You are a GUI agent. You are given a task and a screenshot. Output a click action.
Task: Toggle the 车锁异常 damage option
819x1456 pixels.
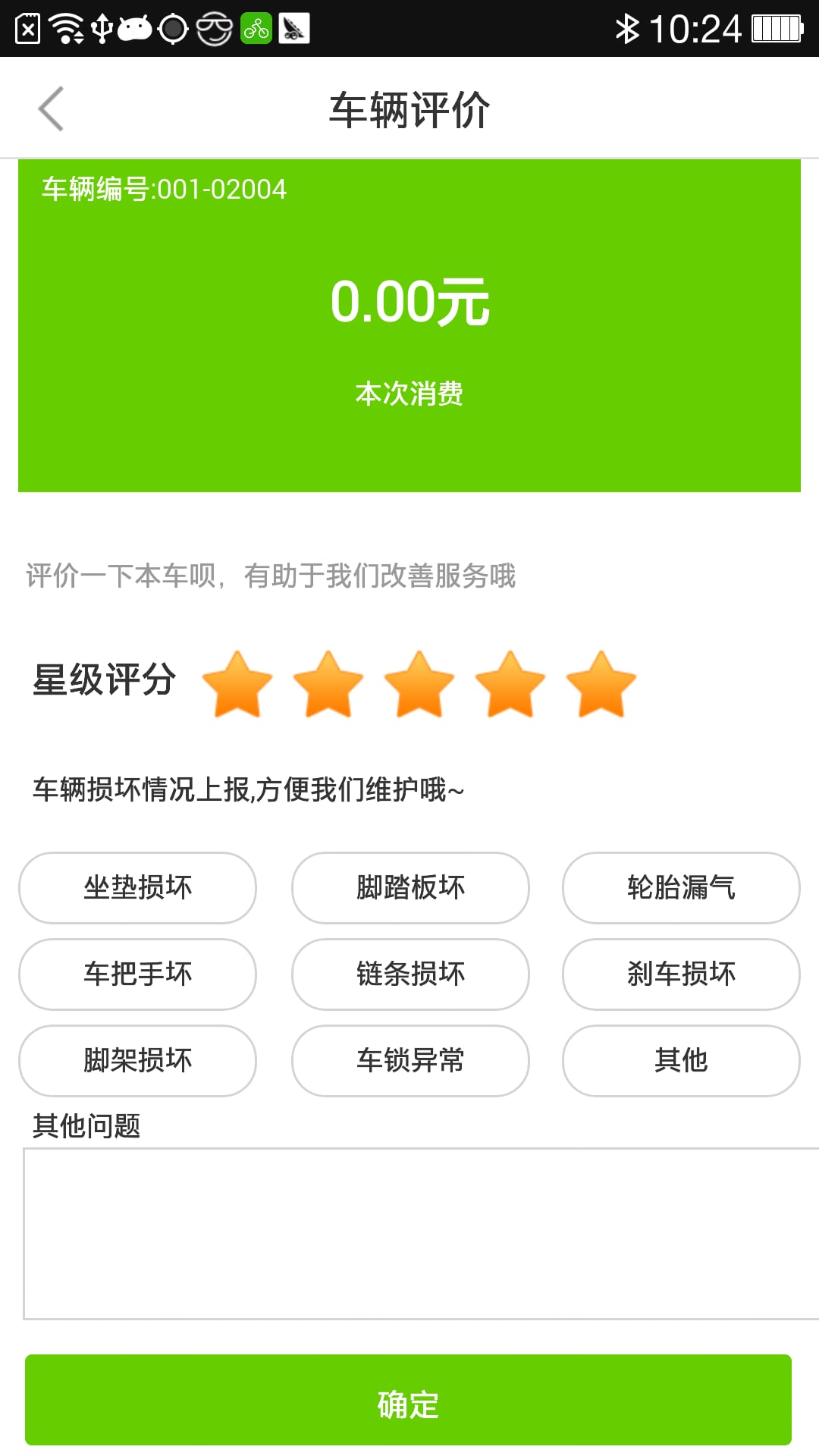pyautogui.click(x=409, y=1061)
